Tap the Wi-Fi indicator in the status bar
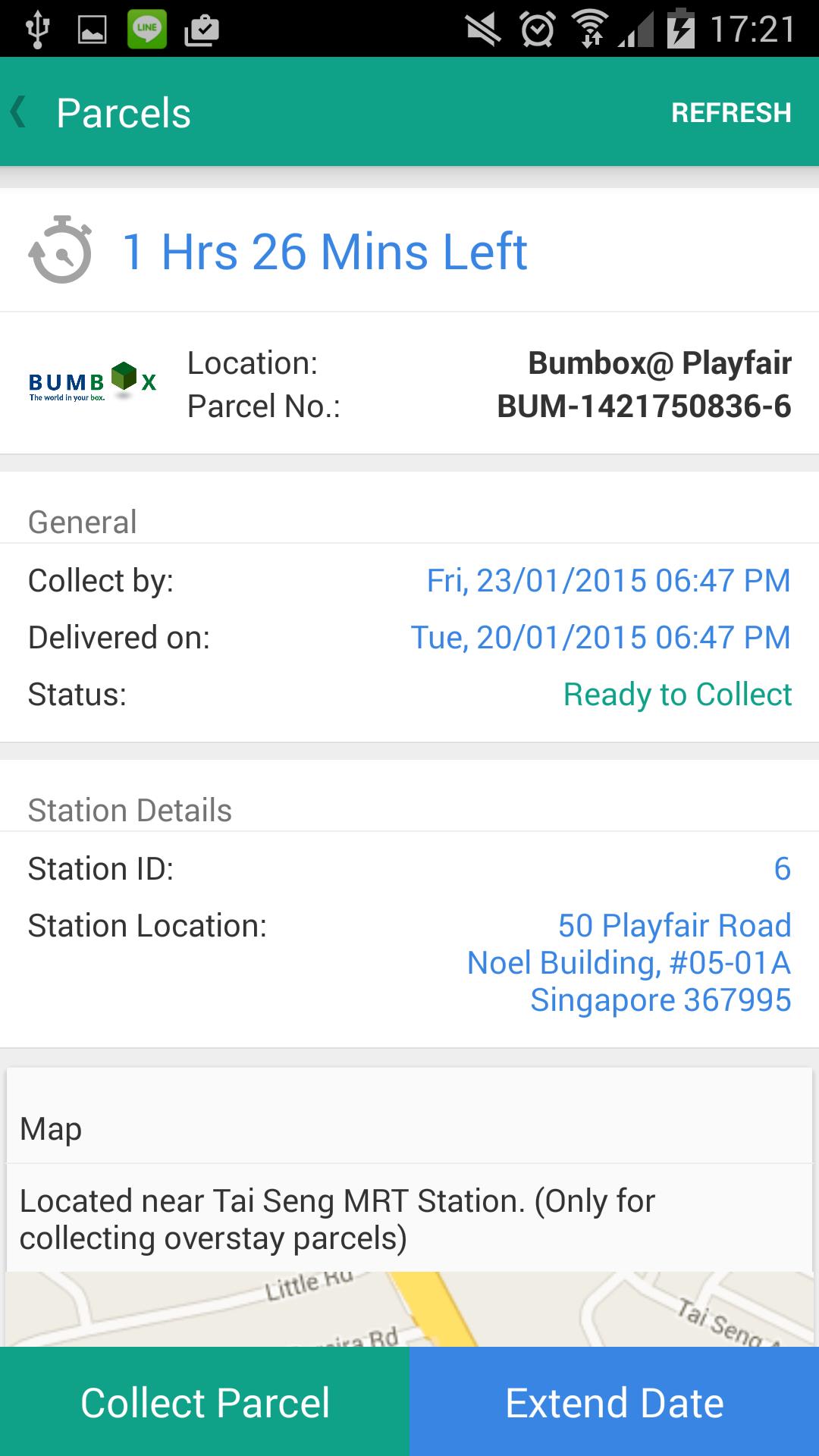This screenshot has width=819, height=1456. [590, 29]
